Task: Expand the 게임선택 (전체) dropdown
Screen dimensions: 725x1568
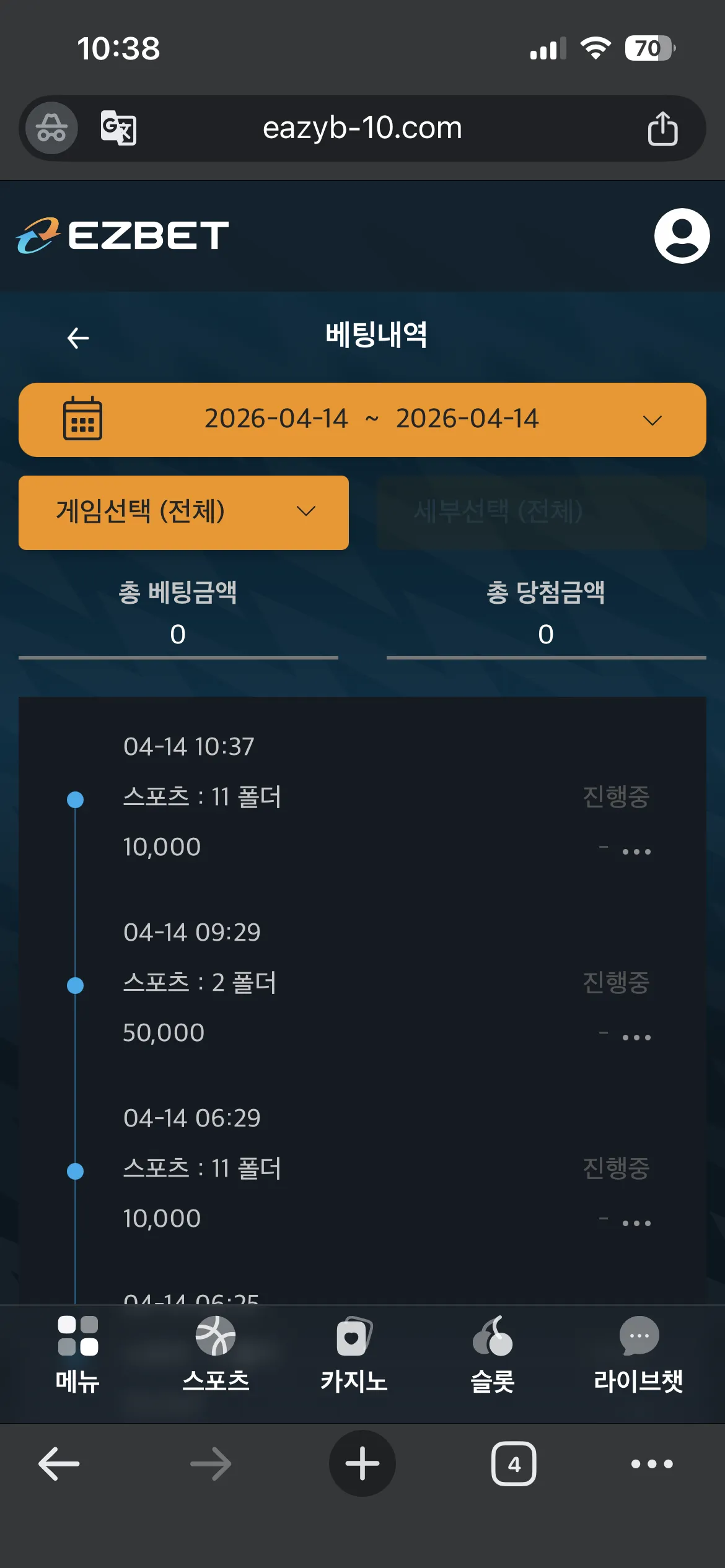Action: tap(183, 513)
